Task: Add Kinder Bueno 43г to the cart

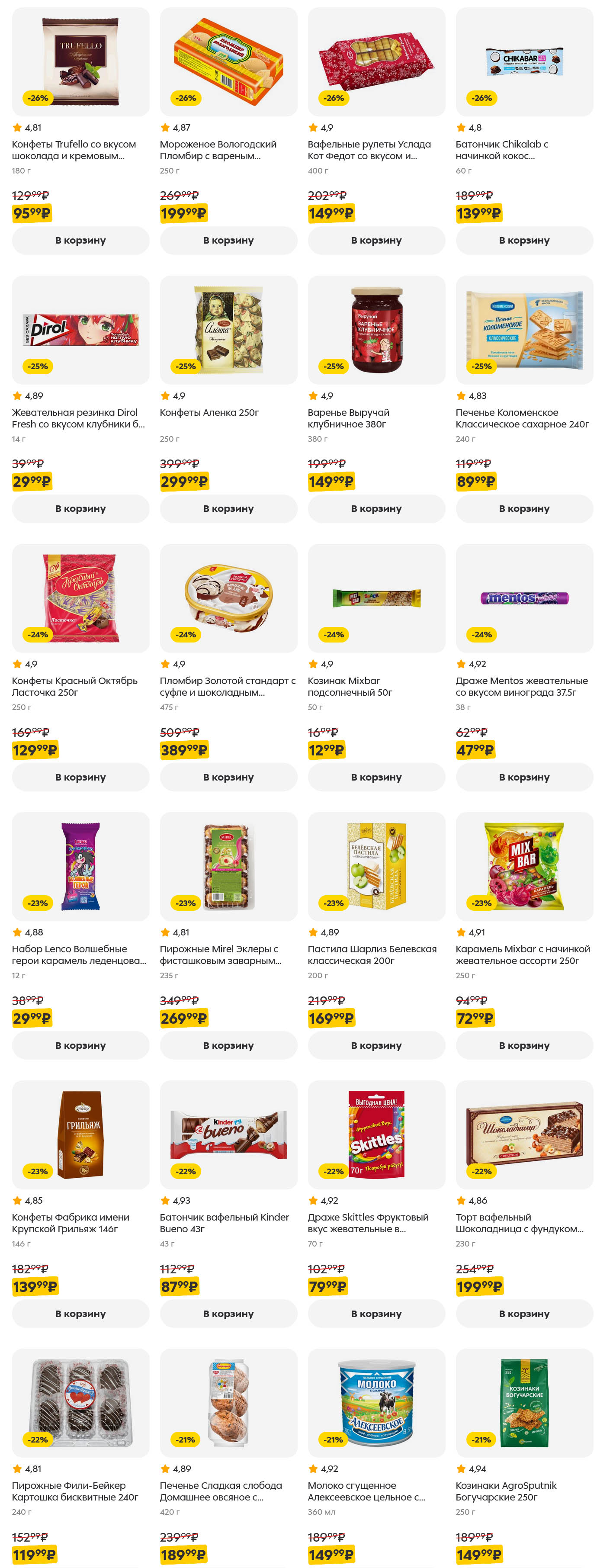Action: [x=228, y=1314]
